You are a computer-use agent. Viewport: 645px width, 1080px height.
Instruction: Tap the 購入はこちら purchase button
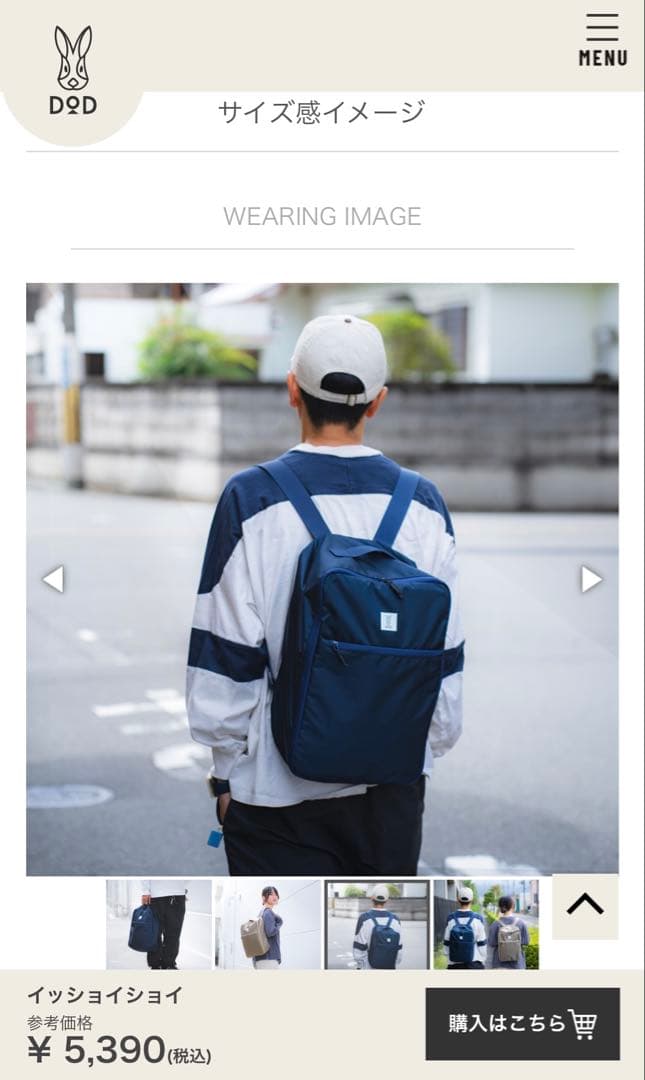(x=522, y=1024)
